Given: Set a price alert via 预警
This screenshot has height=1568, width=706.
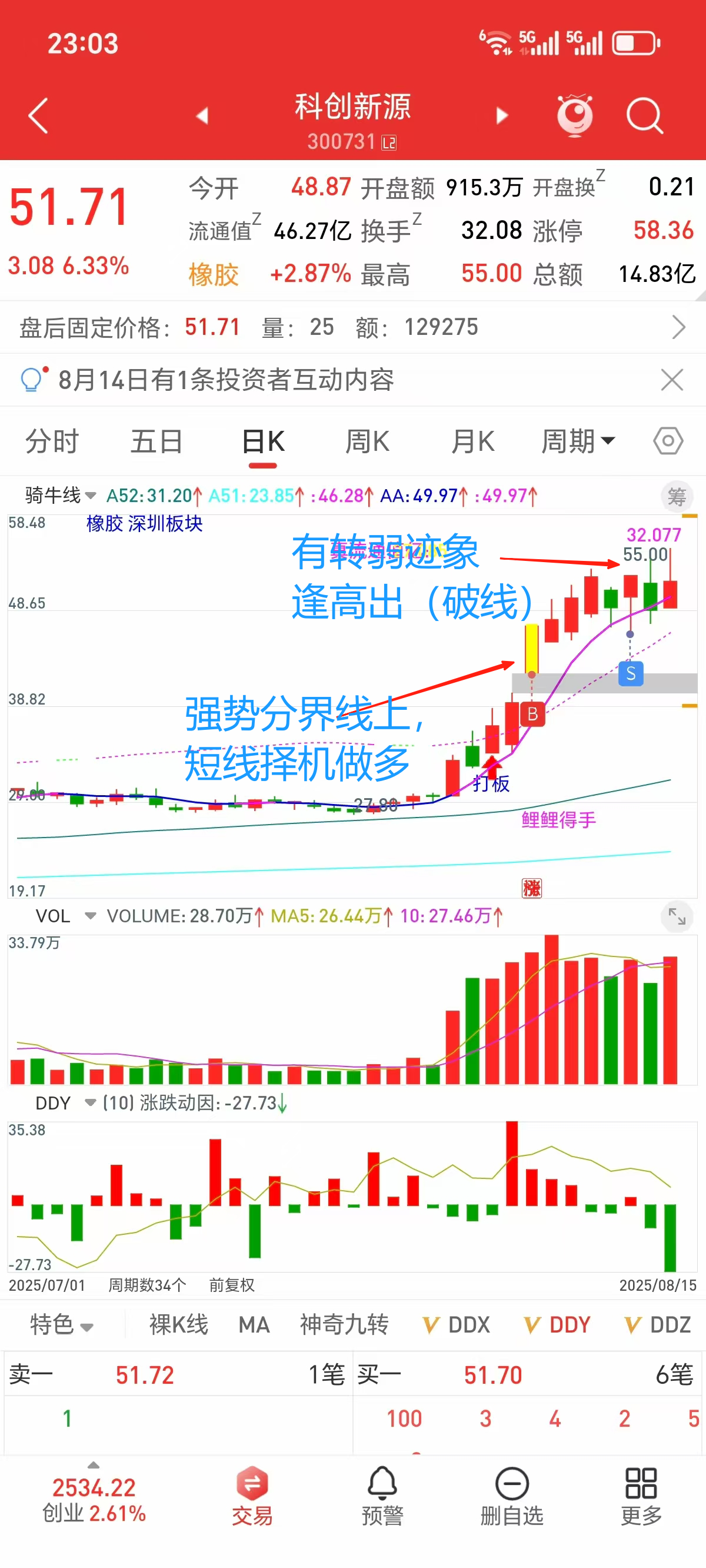Looking at the screenshot, I should point(382,1495).
